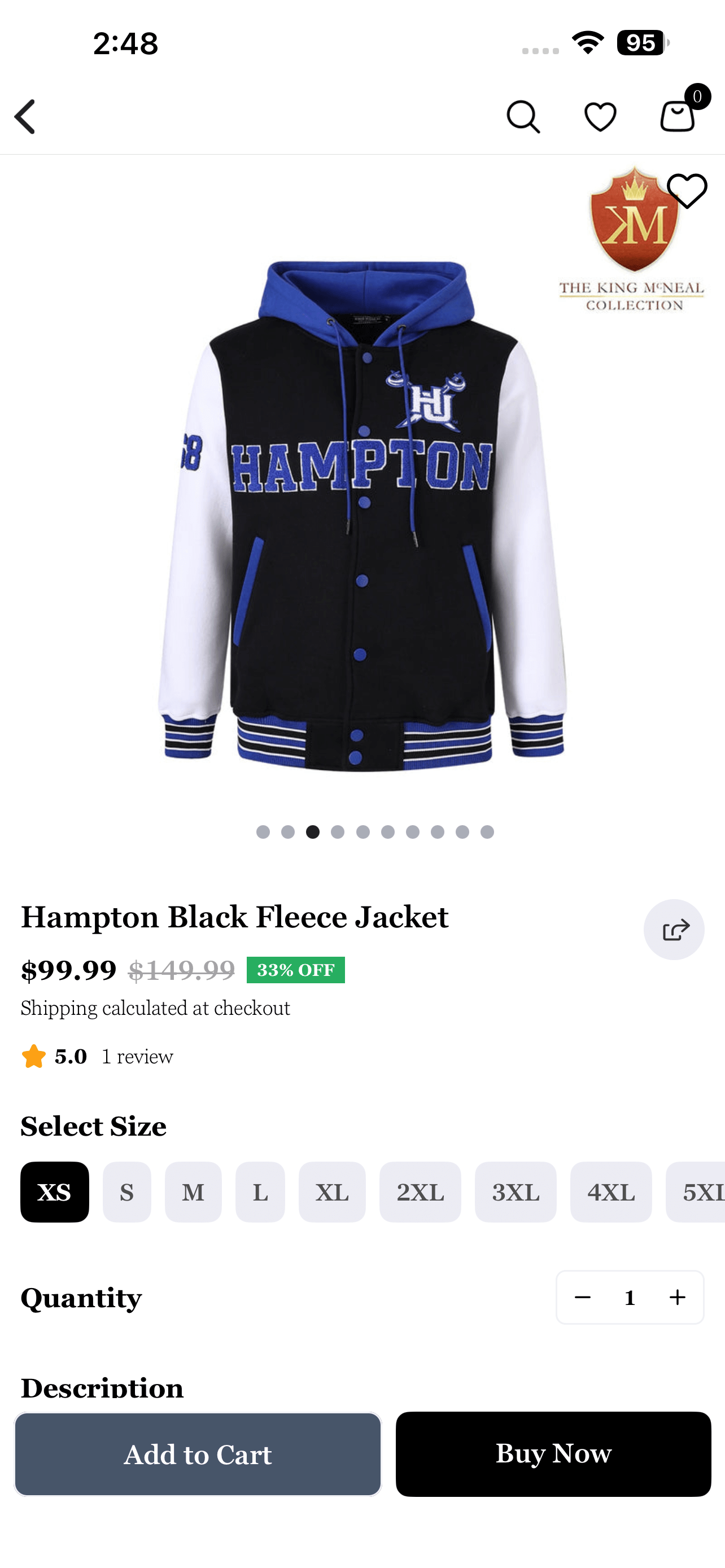Open search from the top bar
This screenshot has width=725, height=1568.
coord(523,116)
